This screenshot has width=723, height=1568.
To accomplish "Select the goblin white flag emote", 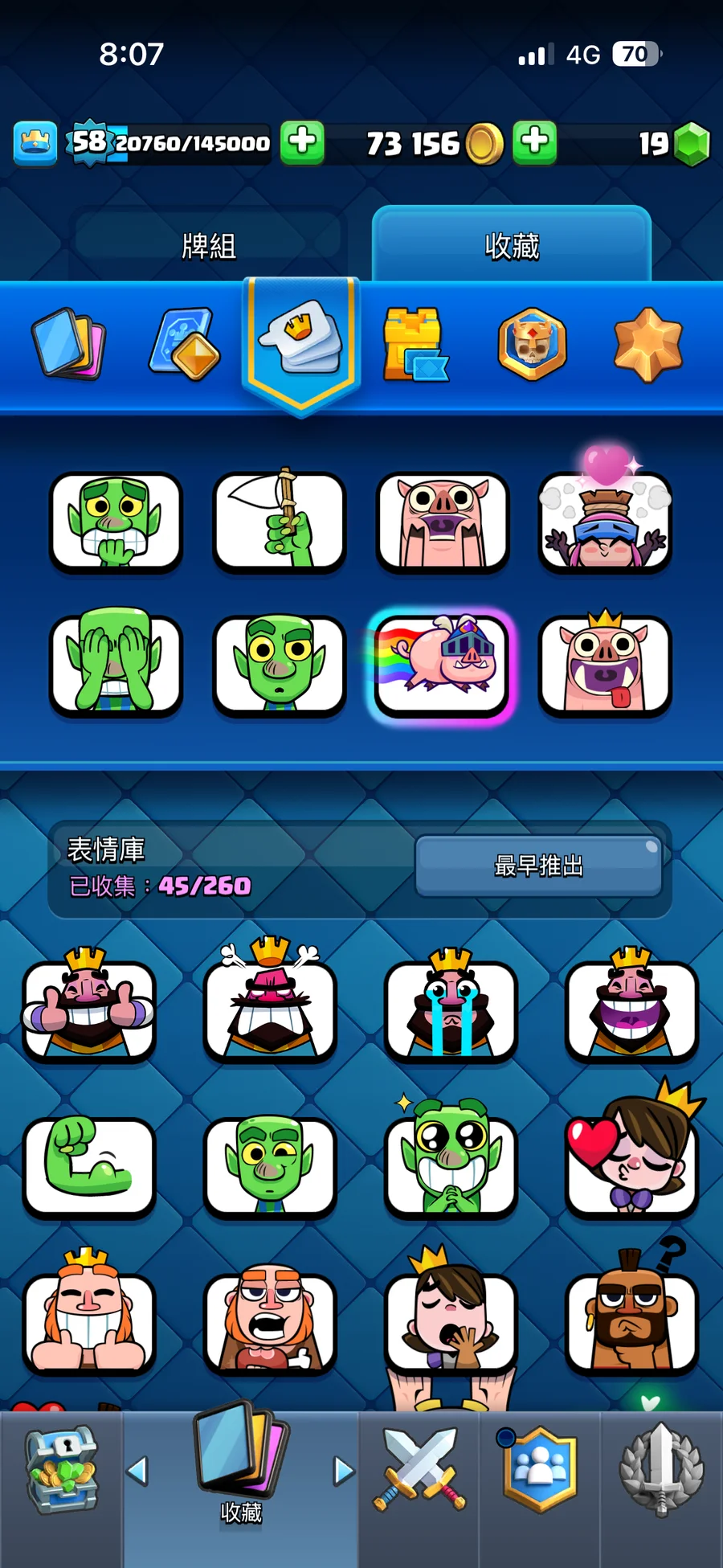I will 279,521.
